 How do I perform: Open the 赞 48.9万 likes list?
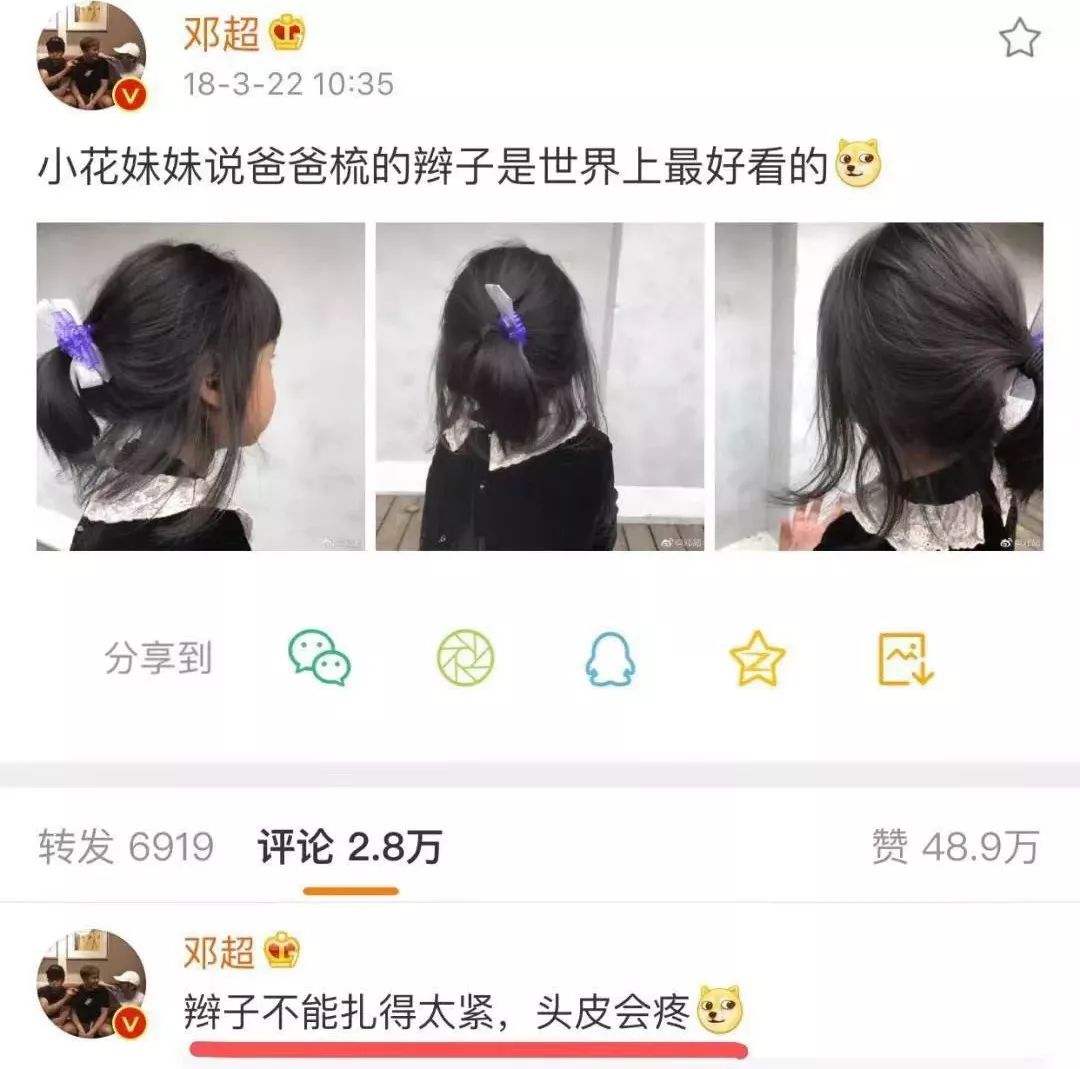coord(955,847)
